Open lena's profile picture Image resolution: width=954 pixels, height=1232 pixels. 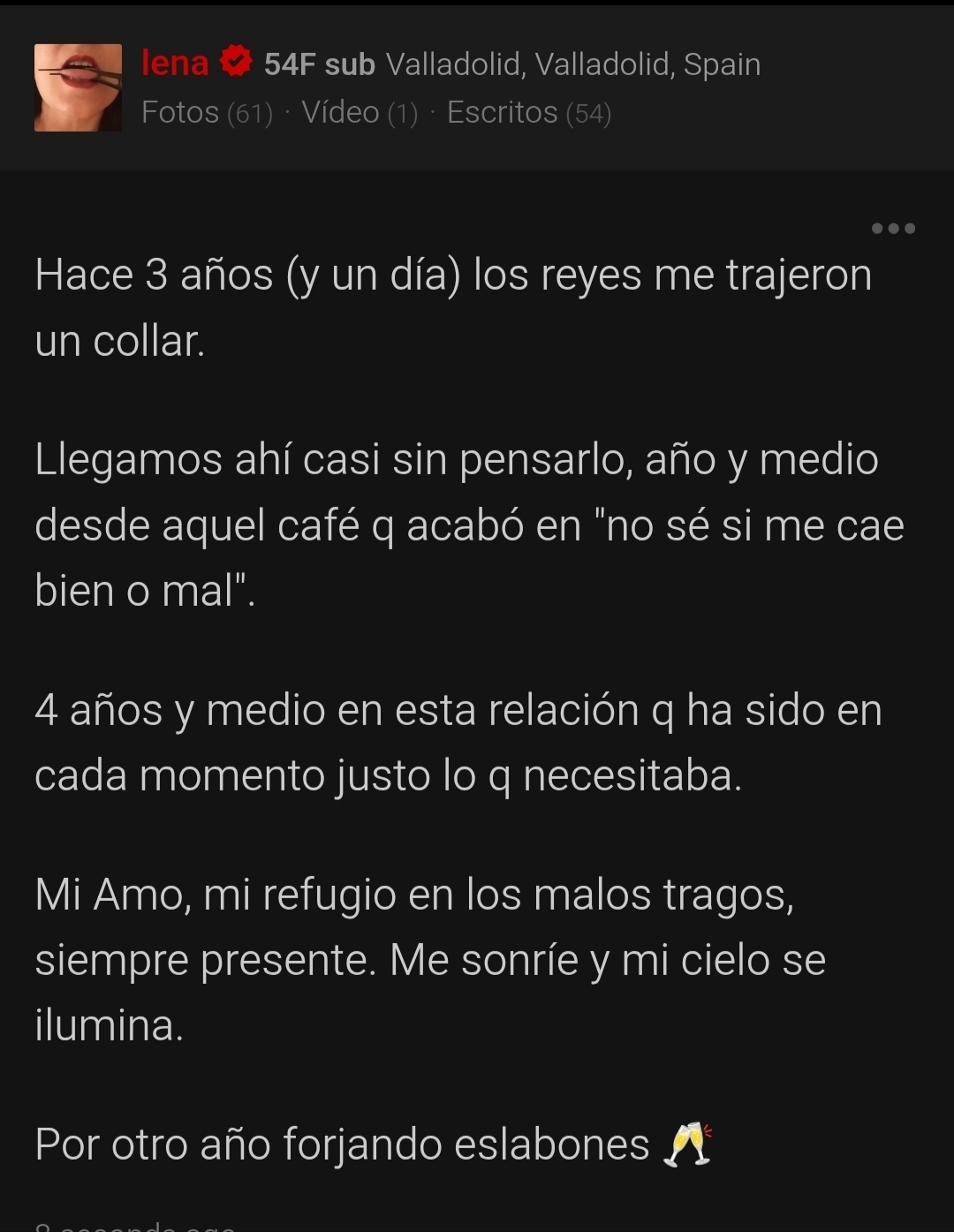(78, 87)
